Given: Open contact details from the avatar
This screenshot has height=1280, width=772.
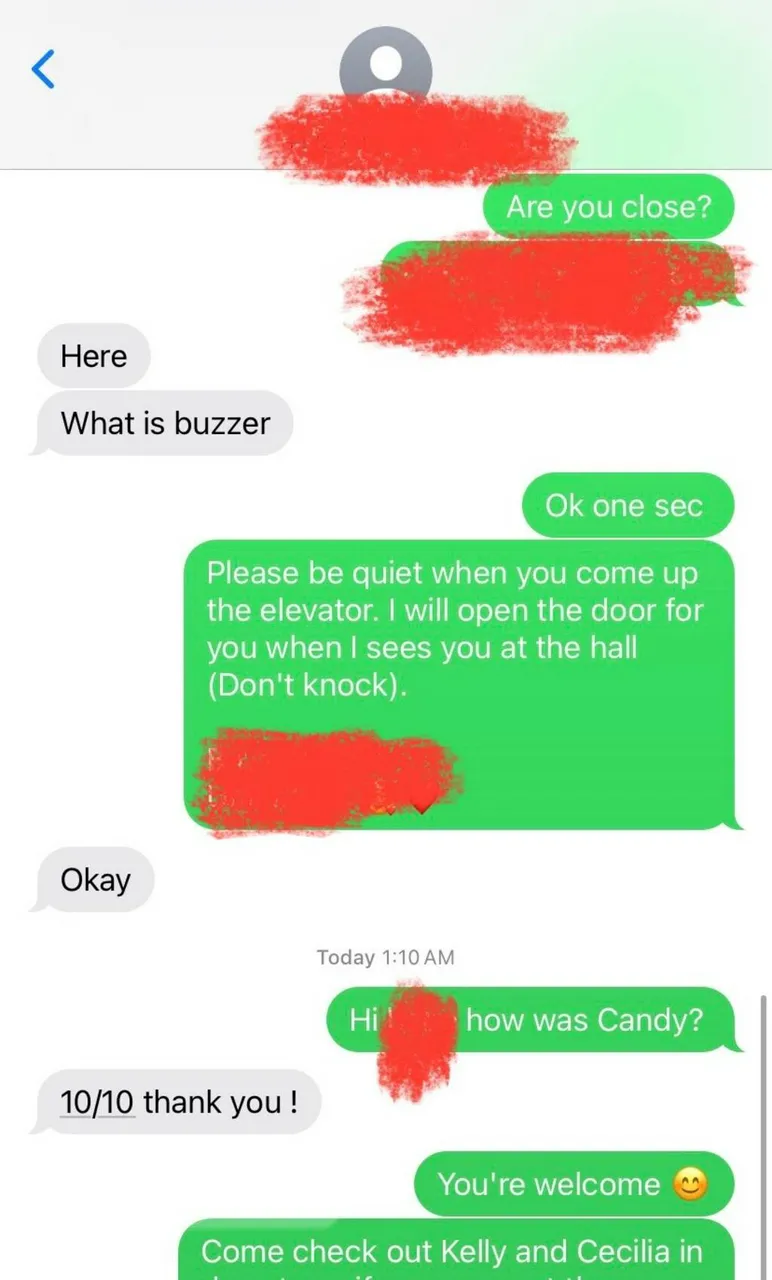Looking at the screenshot, I should 386,66.
